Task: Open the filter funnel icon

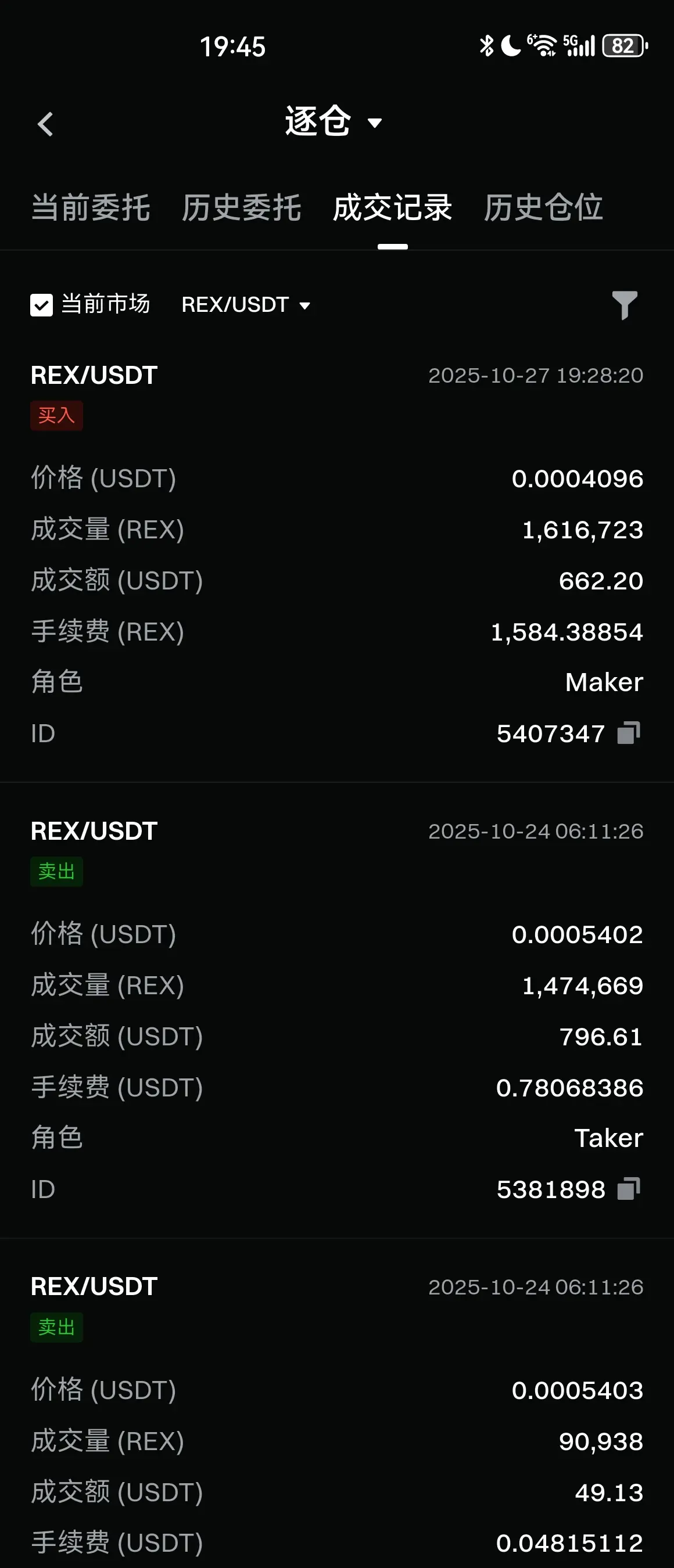Action: pyautogui.click(x=624, y=305)
